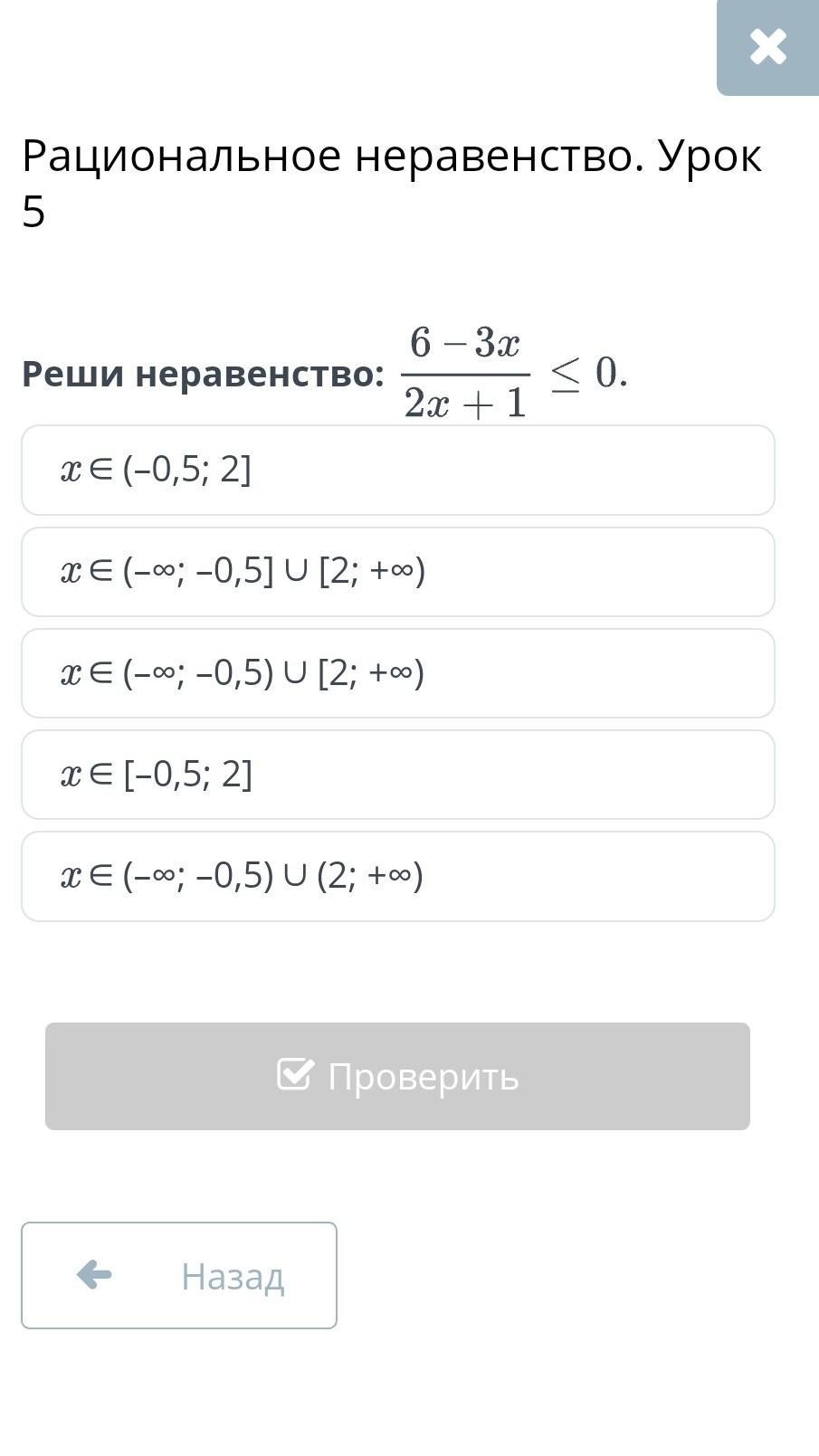The image size is (819, 1456).
Task: Go back with the Назад button
Action: (179, 1275)
